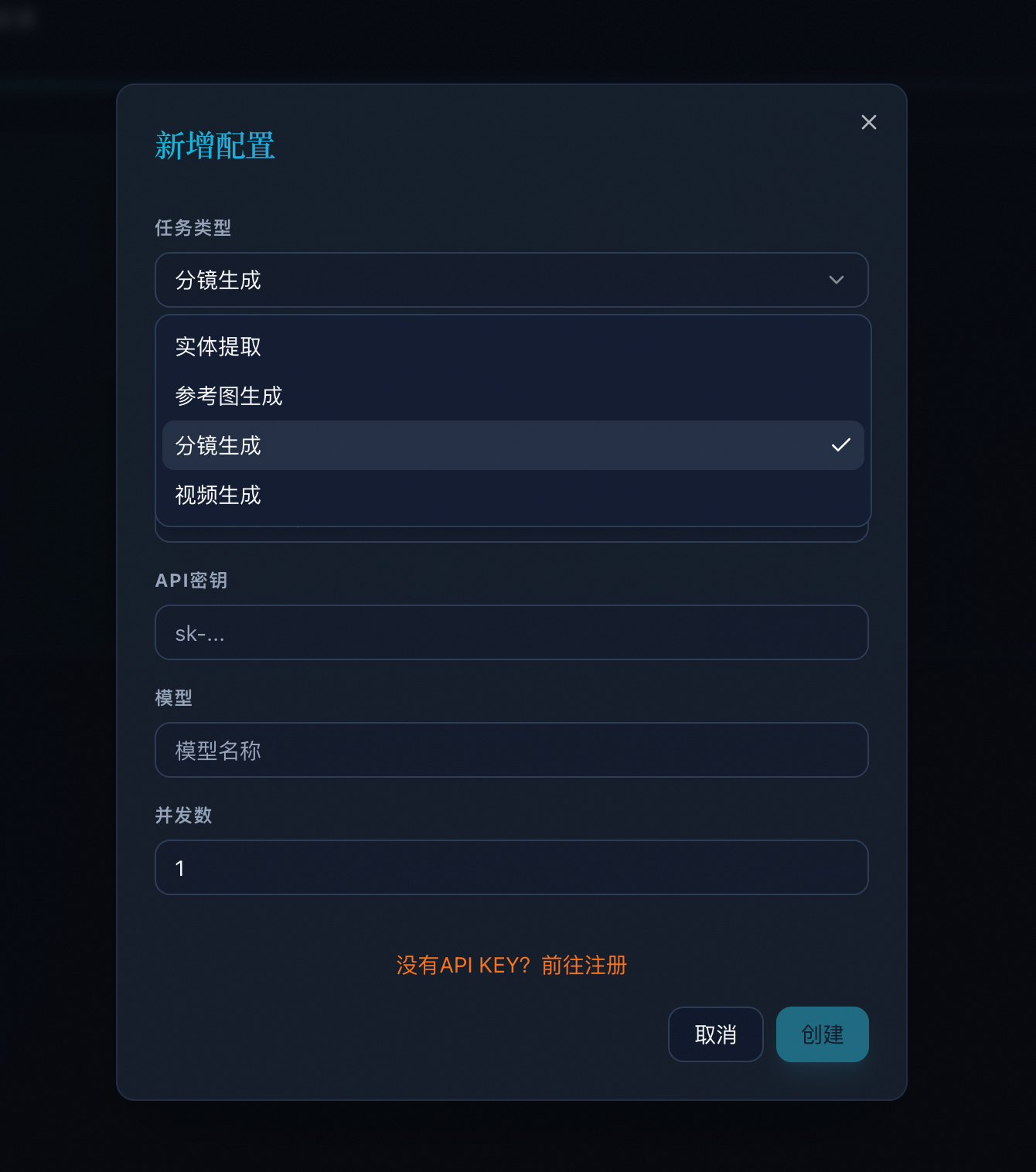The height and width of the screenshot is (1172, 1036).
Task: Close the 新增配置 dialog
Action: tap(868, 122)
